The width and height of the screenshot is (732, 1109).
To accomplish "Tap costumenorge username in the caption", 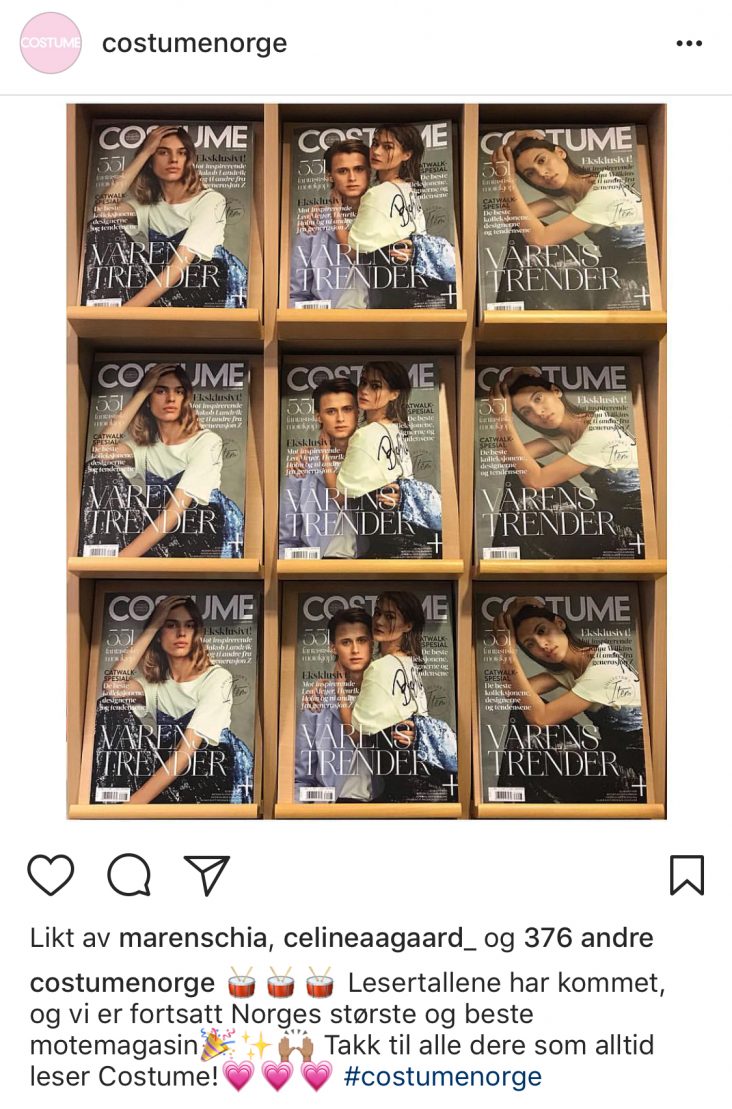I will pos(122,983).
